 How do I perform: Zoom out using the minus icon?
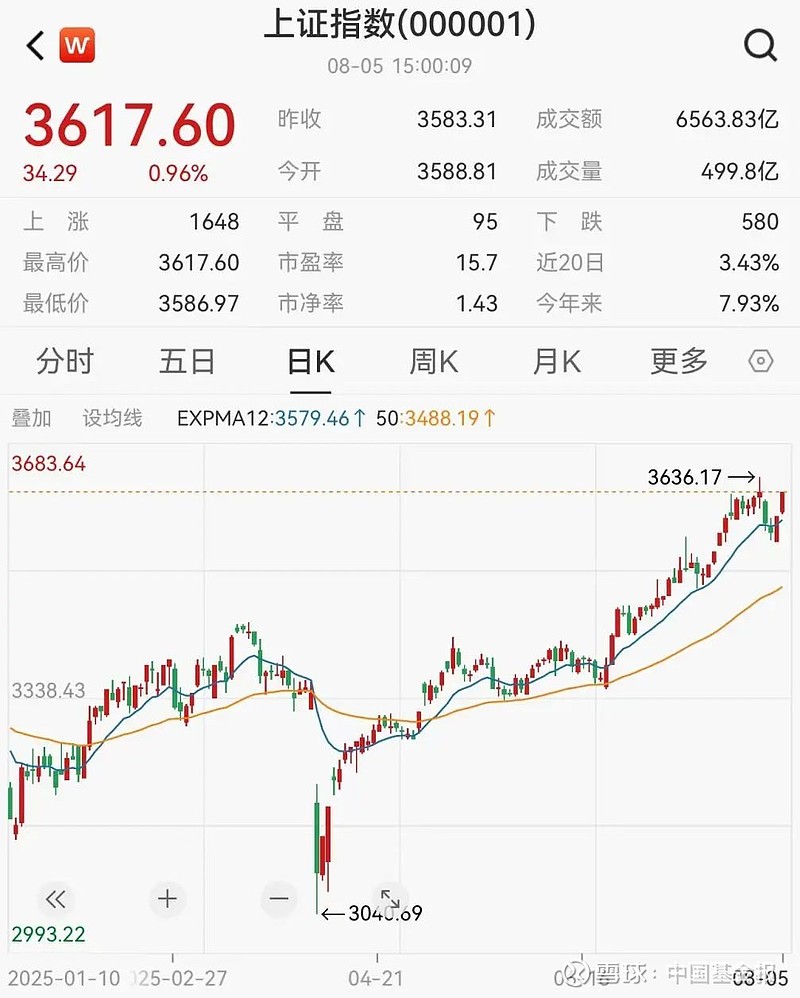[279, 899]
